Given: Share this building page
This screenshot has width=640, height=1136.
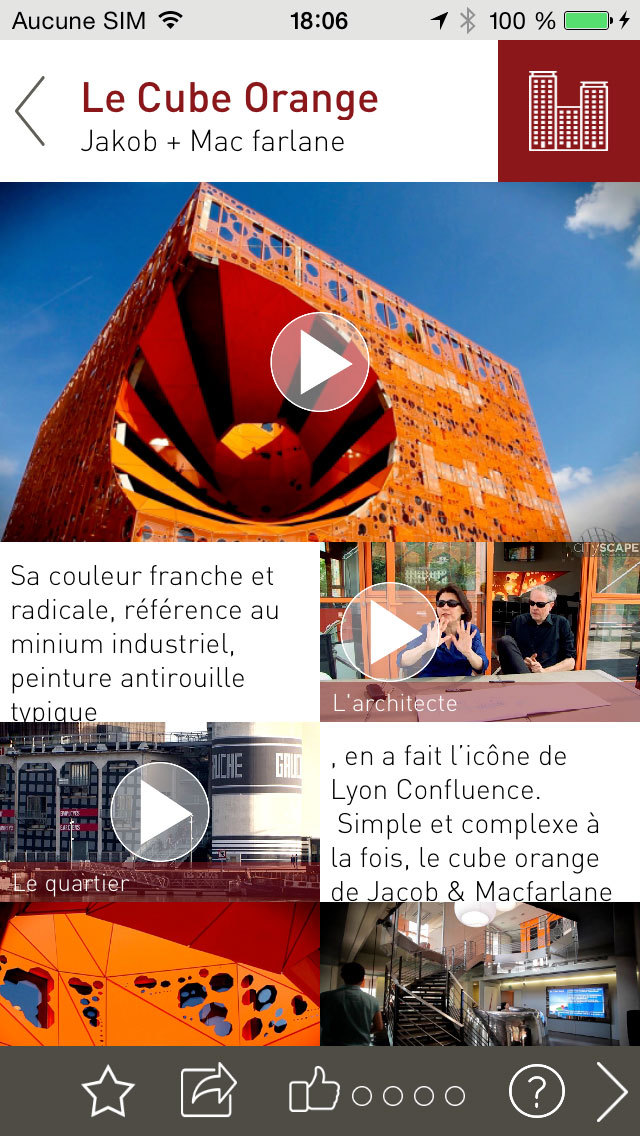Looking at the screenshot, I should [209, 1090].
